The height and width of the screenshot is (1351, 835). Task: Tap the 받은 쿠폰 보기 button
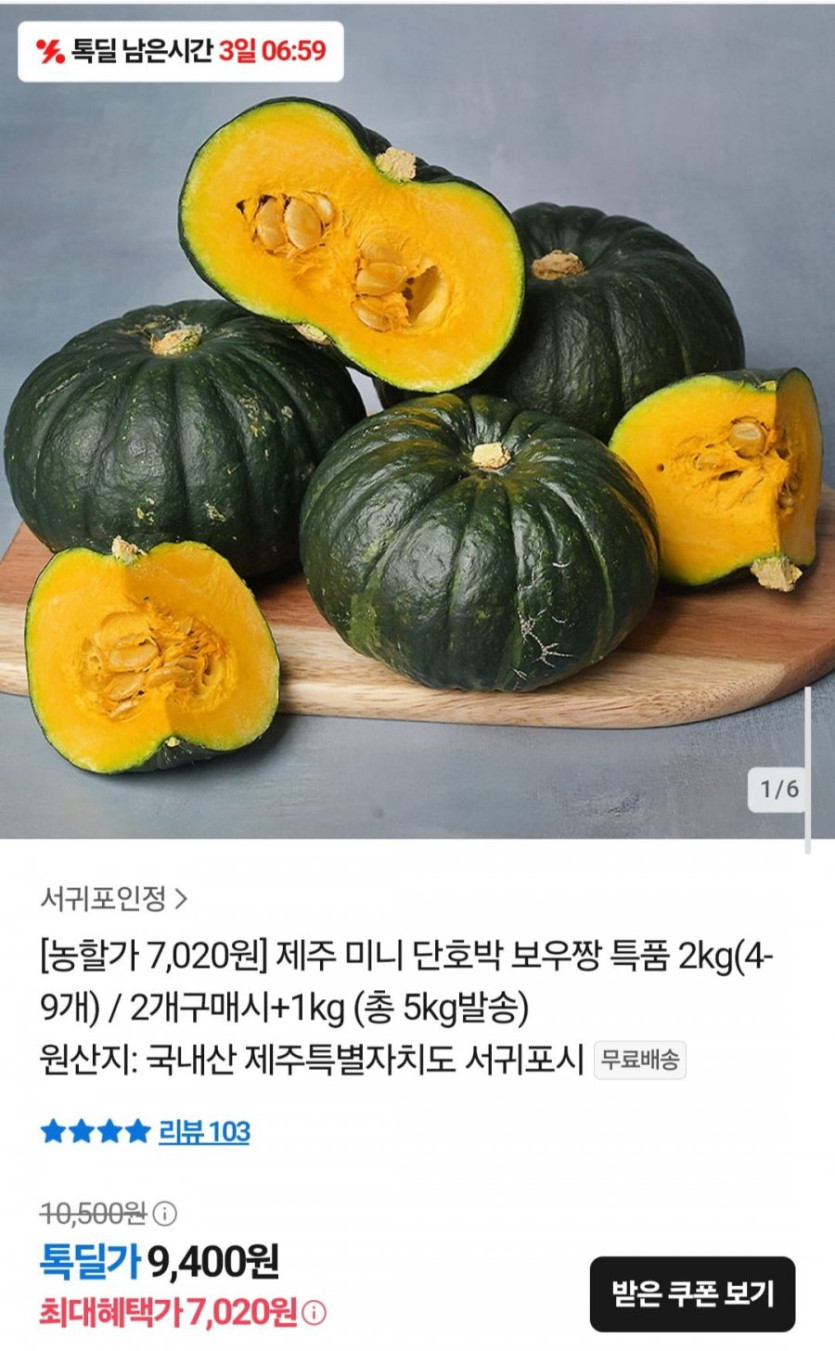pyautogui.click(x=692, y=1294)
